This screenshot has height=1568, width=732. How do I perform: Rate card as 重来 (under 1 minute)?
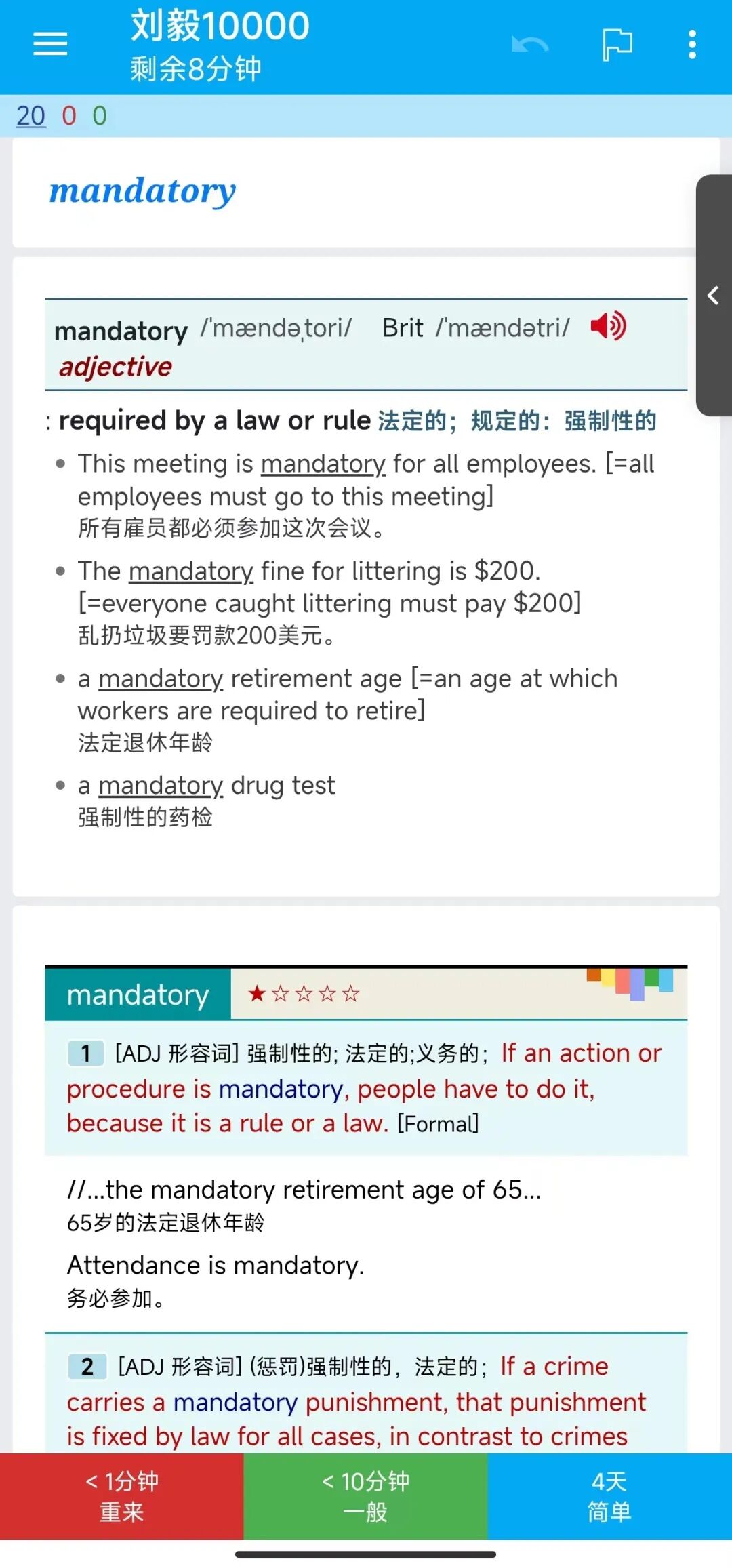pyautogui.click(x=122, y=1495)
